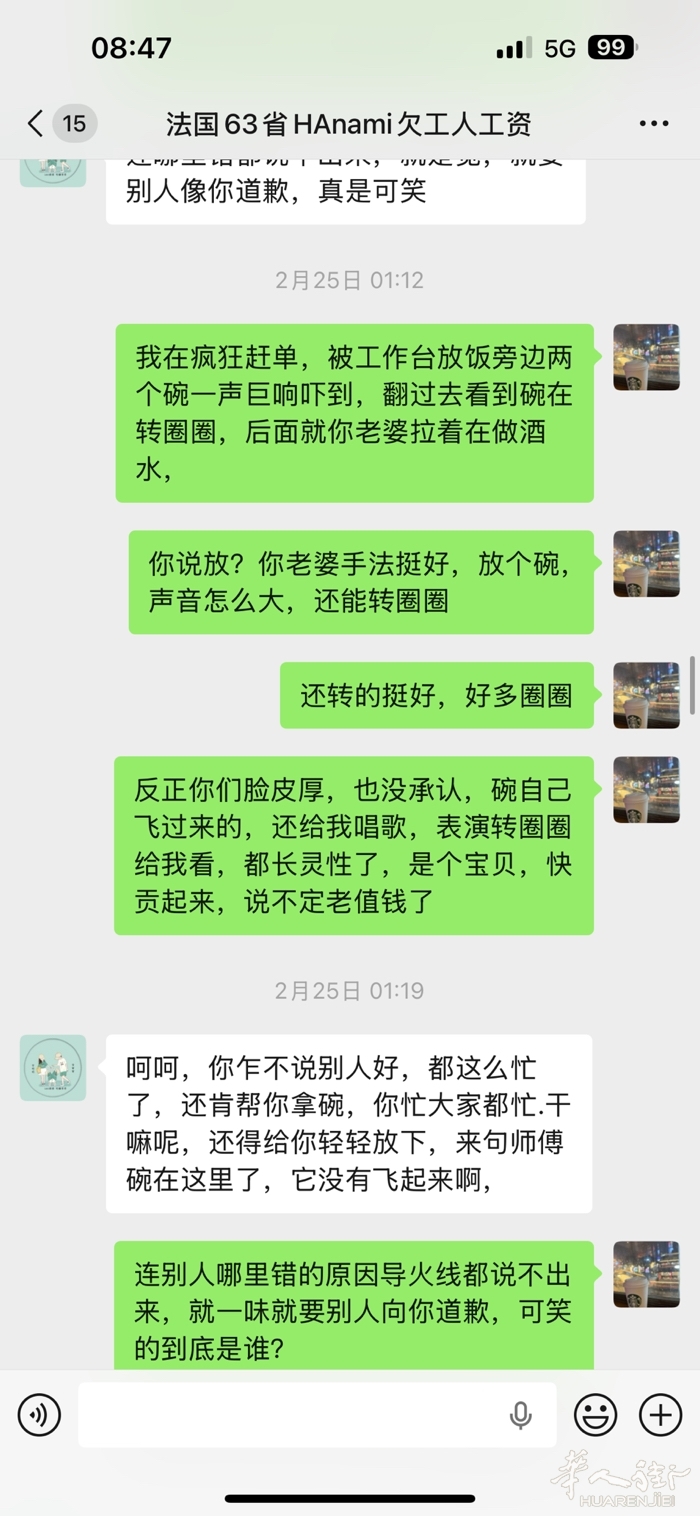Go back to the chat list
Screen dimensions: 700x1516
tap(36, 124)
